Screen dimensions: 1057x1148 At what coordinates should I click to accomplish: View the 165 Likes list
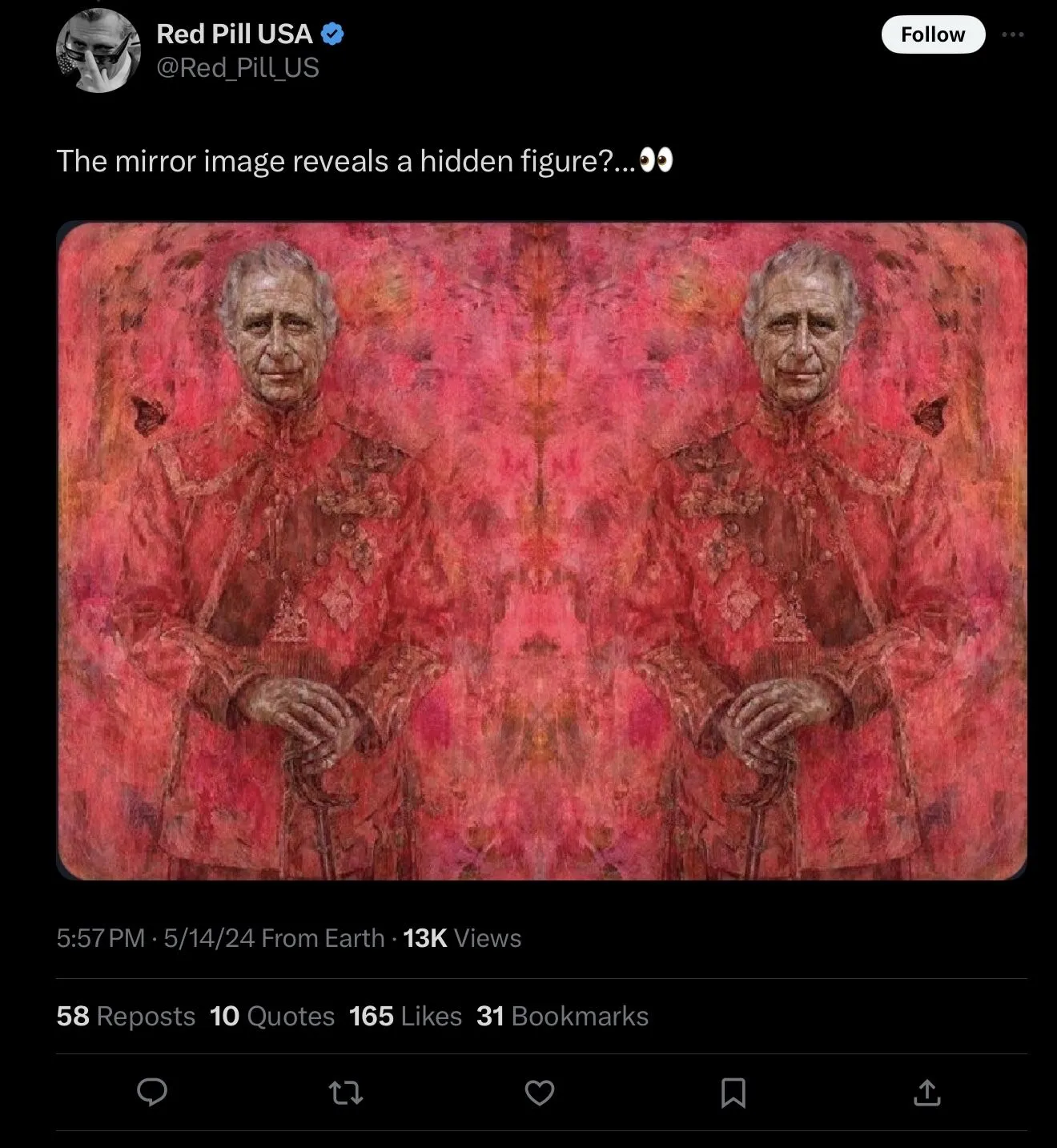[x=405, y=1016]
